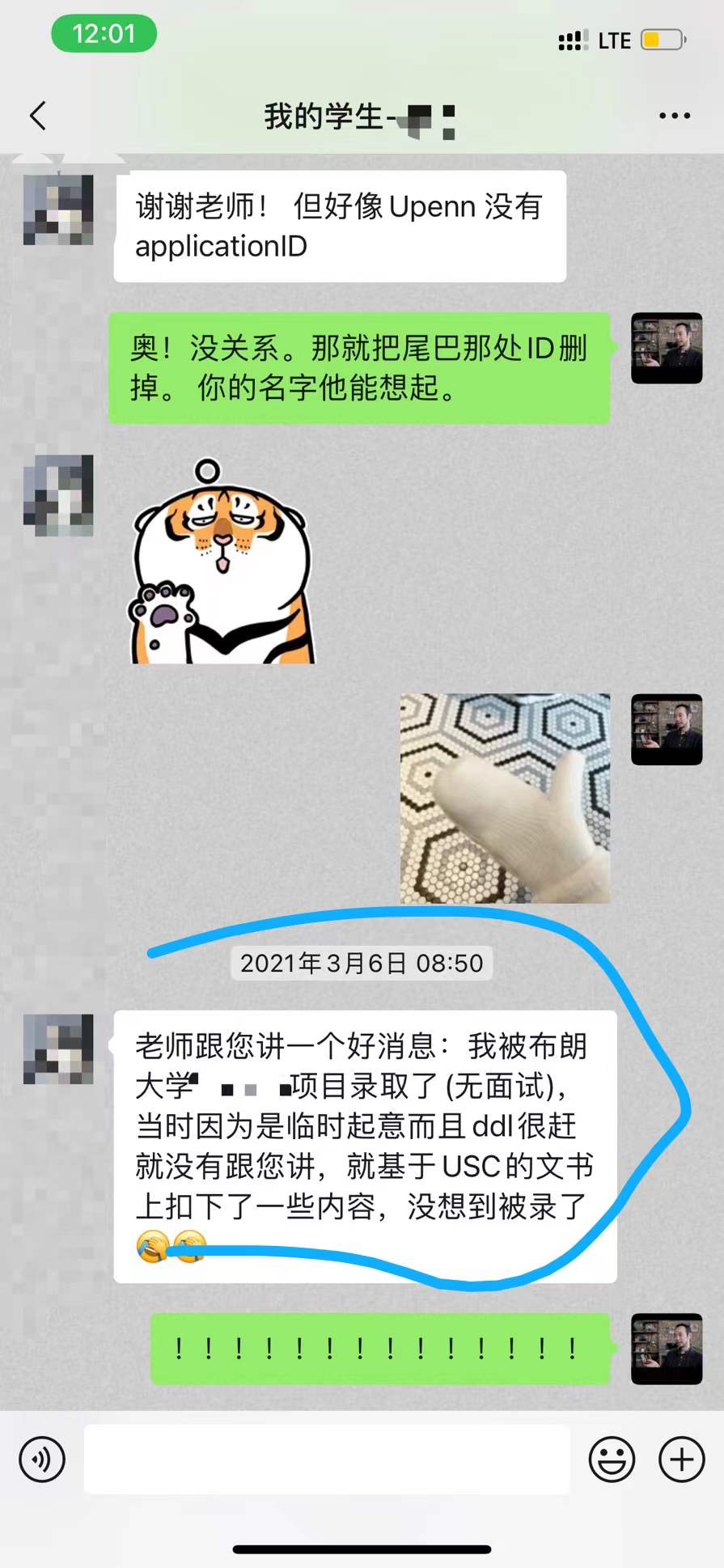Open the plus attachment menu
Image resolution: width=724 pixels, height=1568 pixels.
pyautogui.click(x=681, y=1459)
